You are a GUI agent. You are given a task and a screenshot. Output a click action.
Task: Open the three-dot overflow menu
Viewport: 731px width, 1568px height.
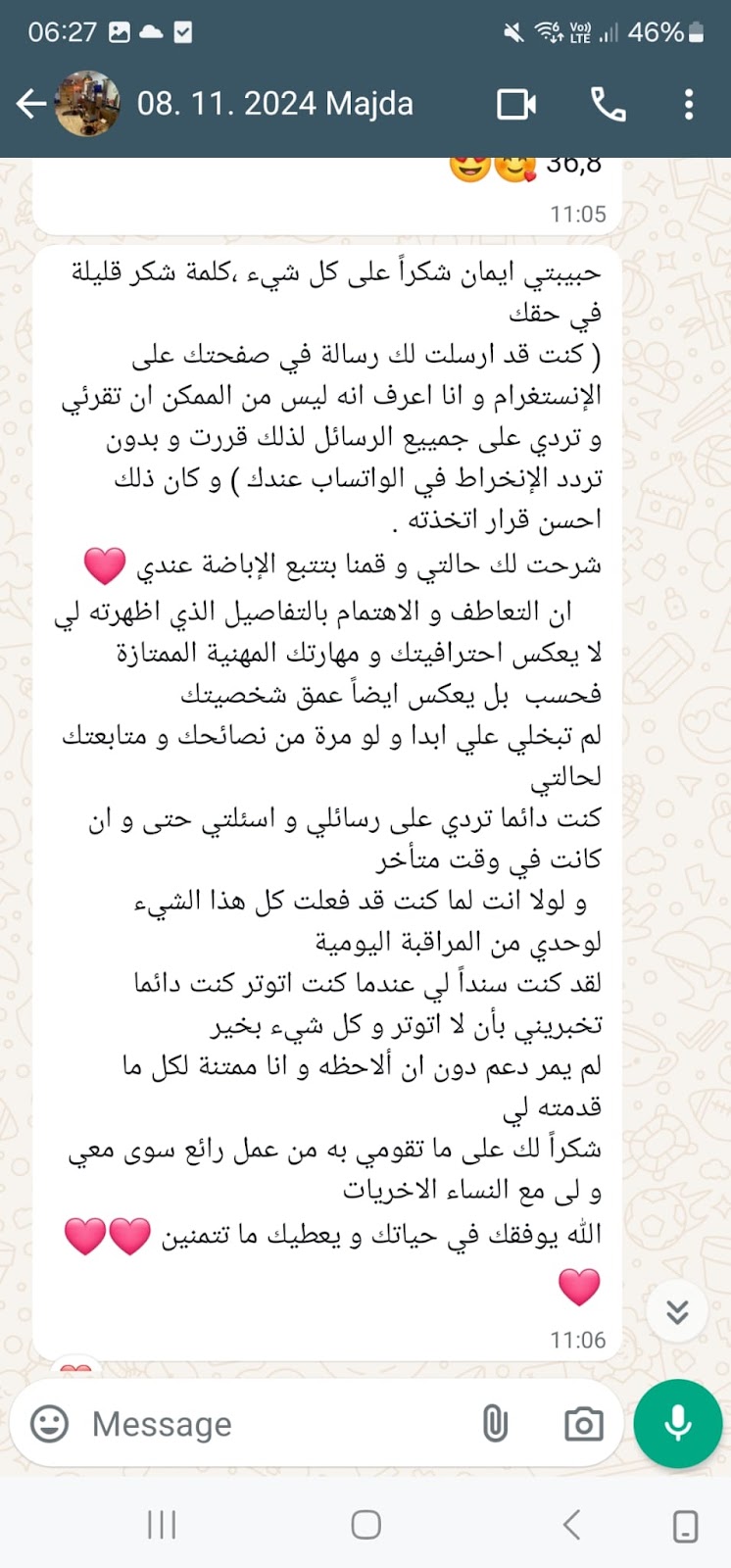[x=689, y=104]
